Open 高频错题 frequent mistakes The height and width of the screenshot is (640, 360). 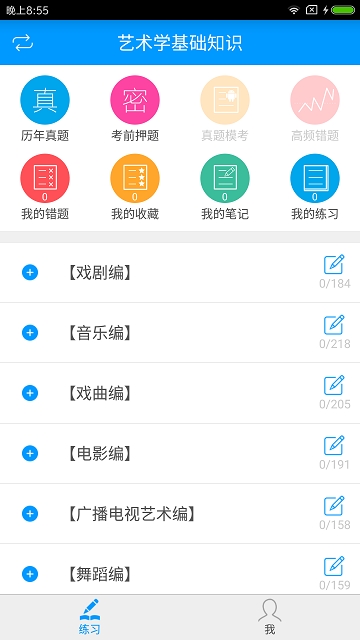click(x=315, y=108)
